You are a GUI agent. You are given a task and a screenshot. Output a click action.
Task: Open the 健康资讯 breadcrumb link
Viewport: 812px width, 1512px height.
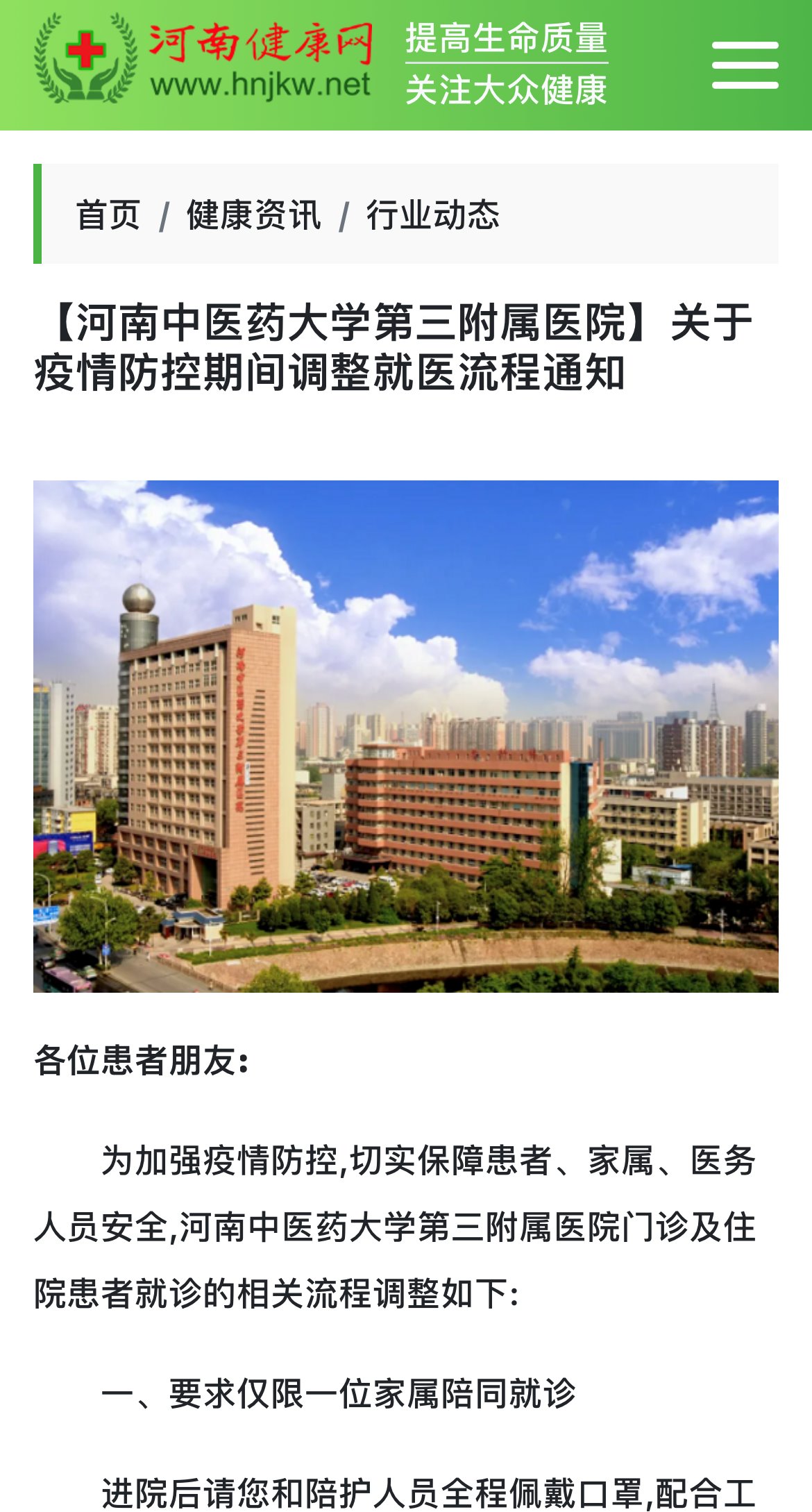pos(253,215)
